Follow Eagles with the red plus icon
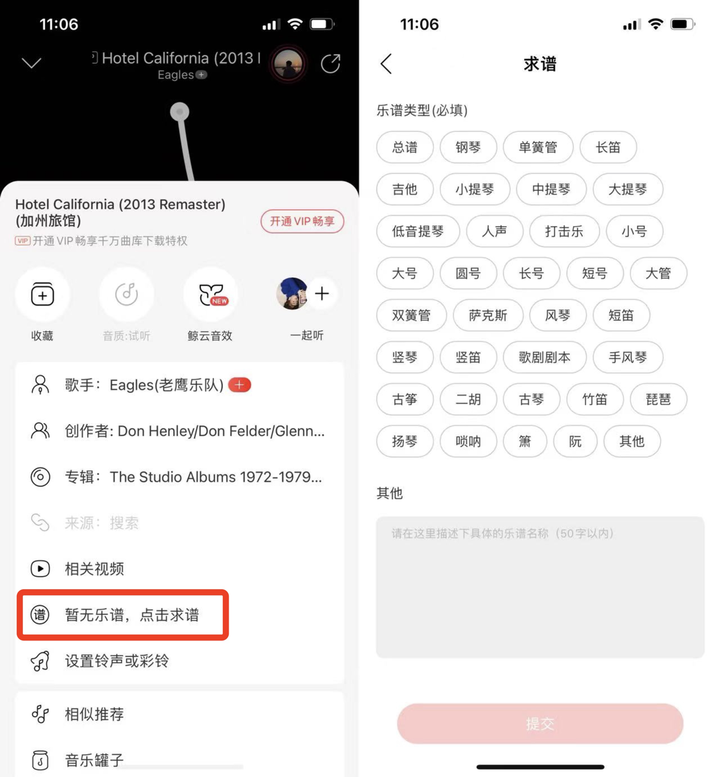The width and height of the screenshot is (720, 777). pos(239,384)
